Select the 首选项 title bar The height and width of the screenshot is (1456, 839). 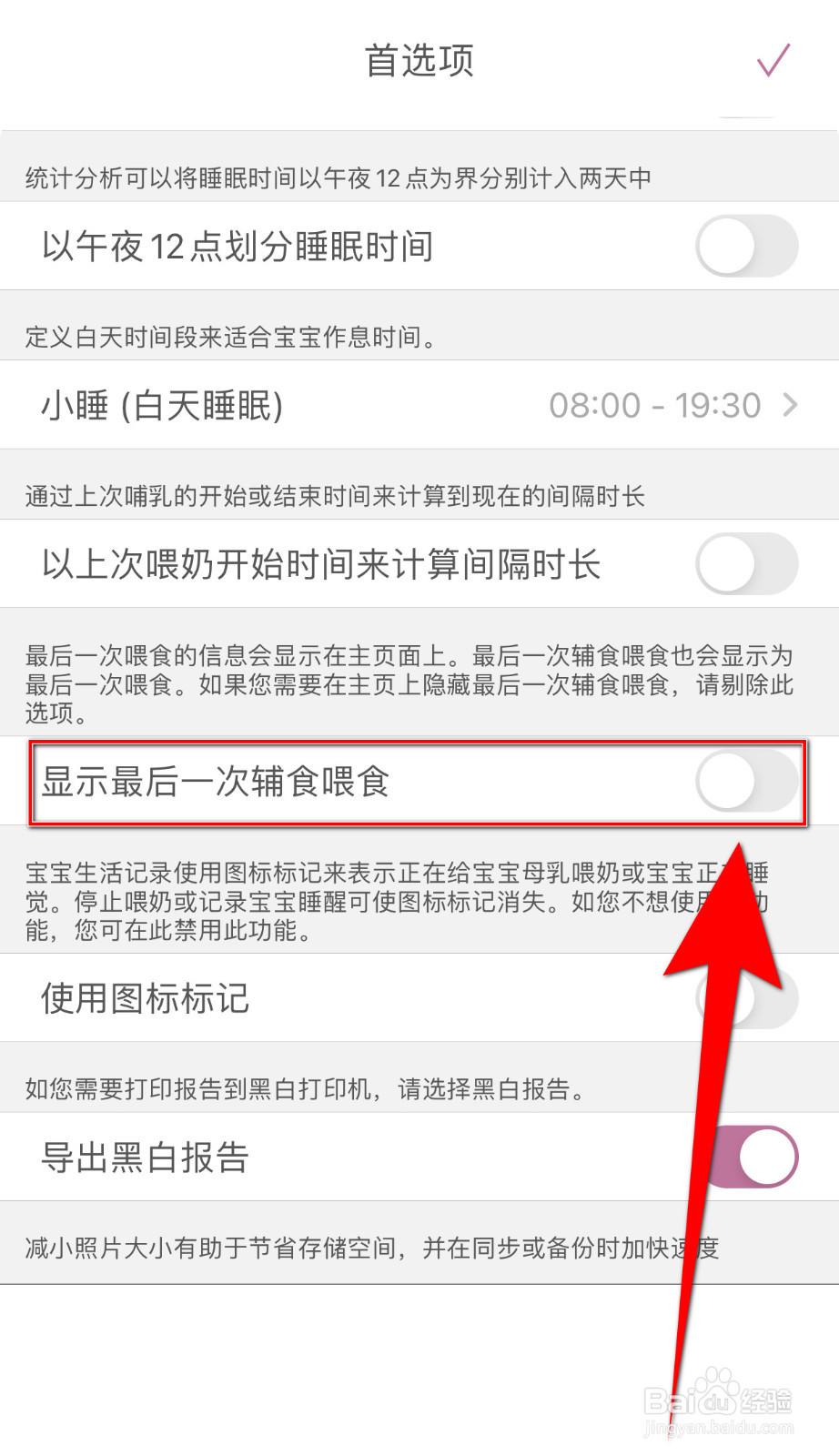click(419, 60)
